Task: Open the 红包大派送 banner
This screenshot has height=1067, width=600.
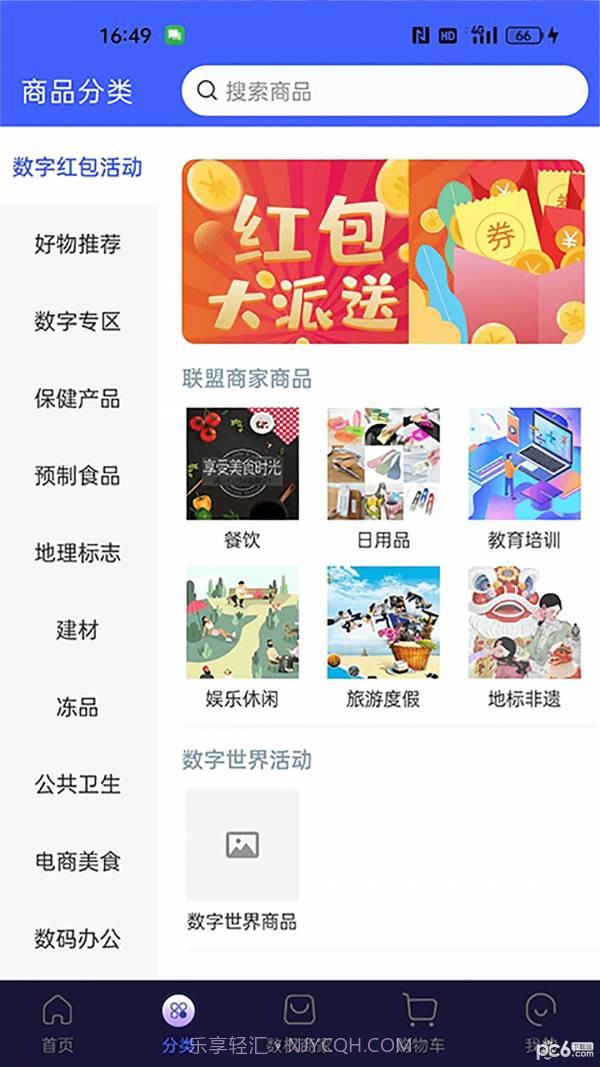Action: tap(383, 252)
